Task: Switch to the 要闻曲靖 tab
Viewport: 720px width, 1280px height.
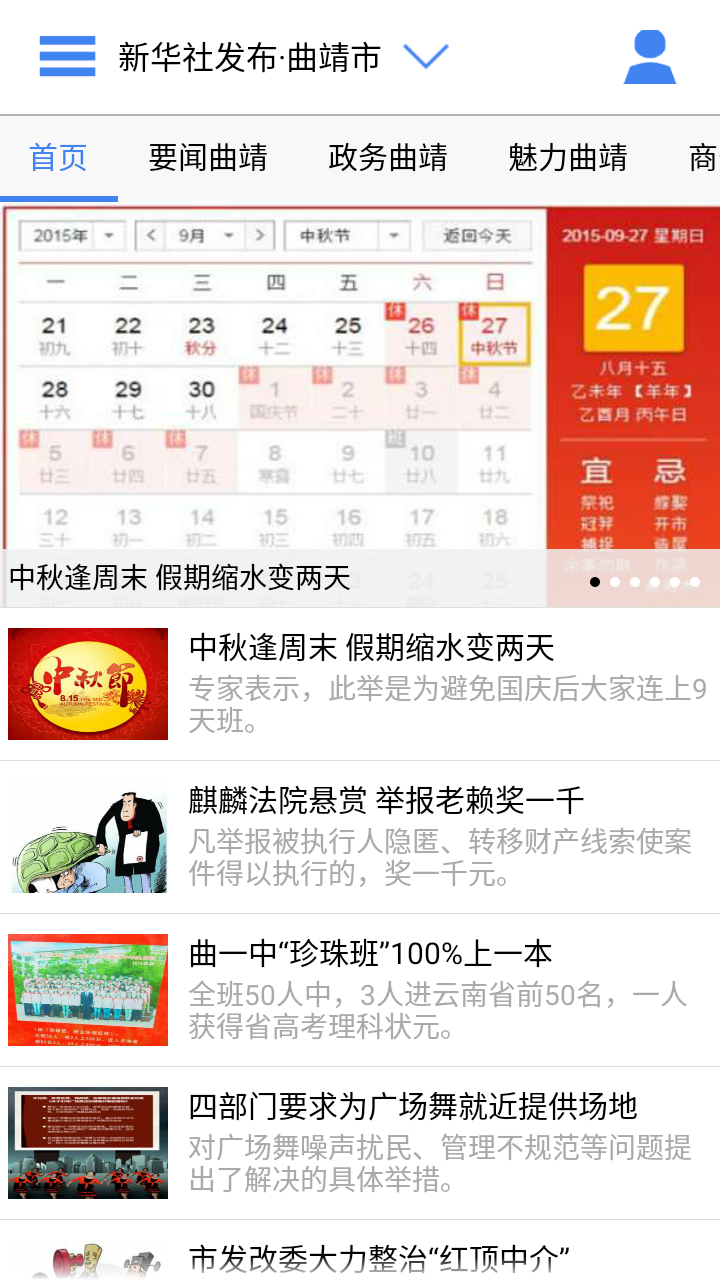Action: [x=208, y=158]
